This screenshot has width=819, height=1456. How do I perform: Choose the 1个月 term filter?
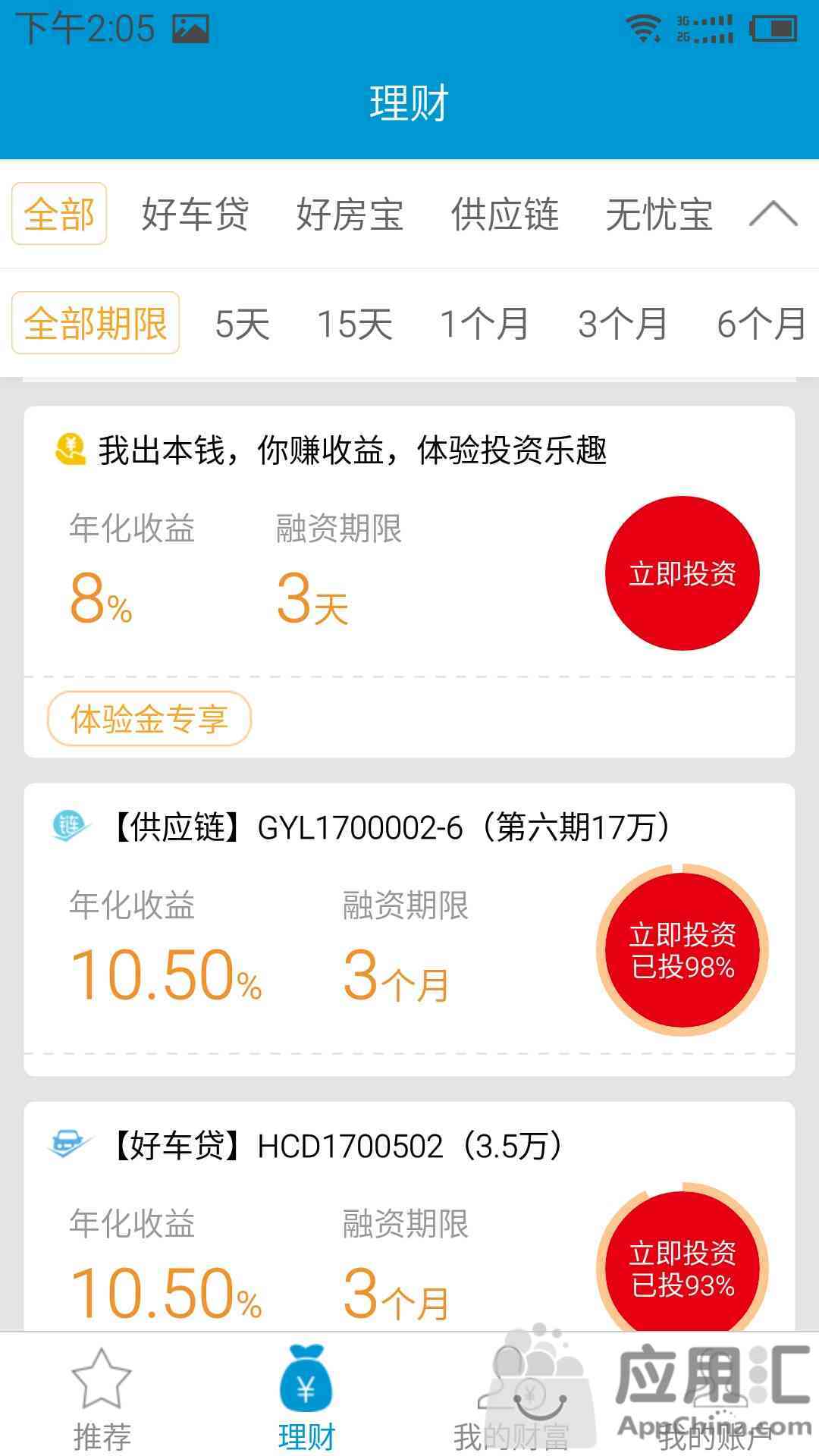pos(485,325)
